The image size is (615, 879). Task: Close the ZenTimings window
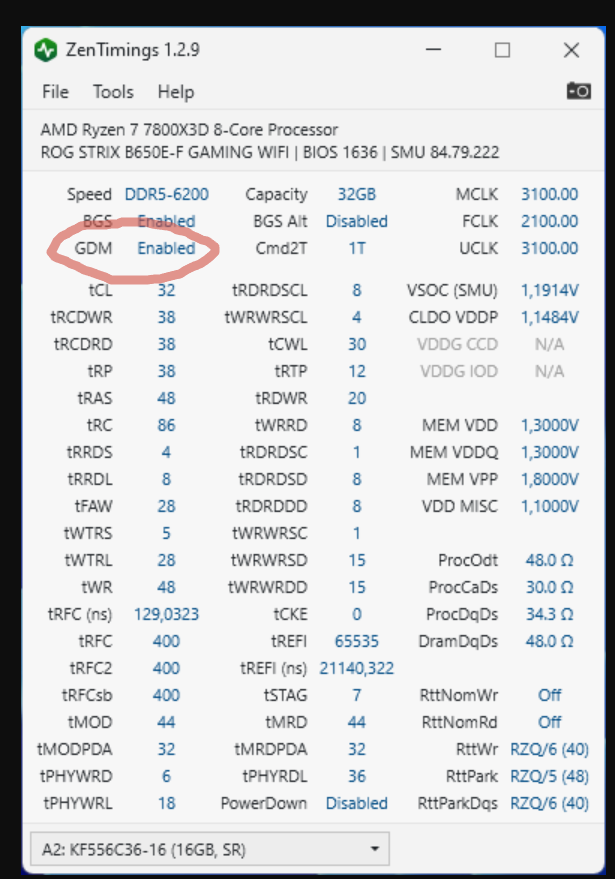tap(571, 50)
